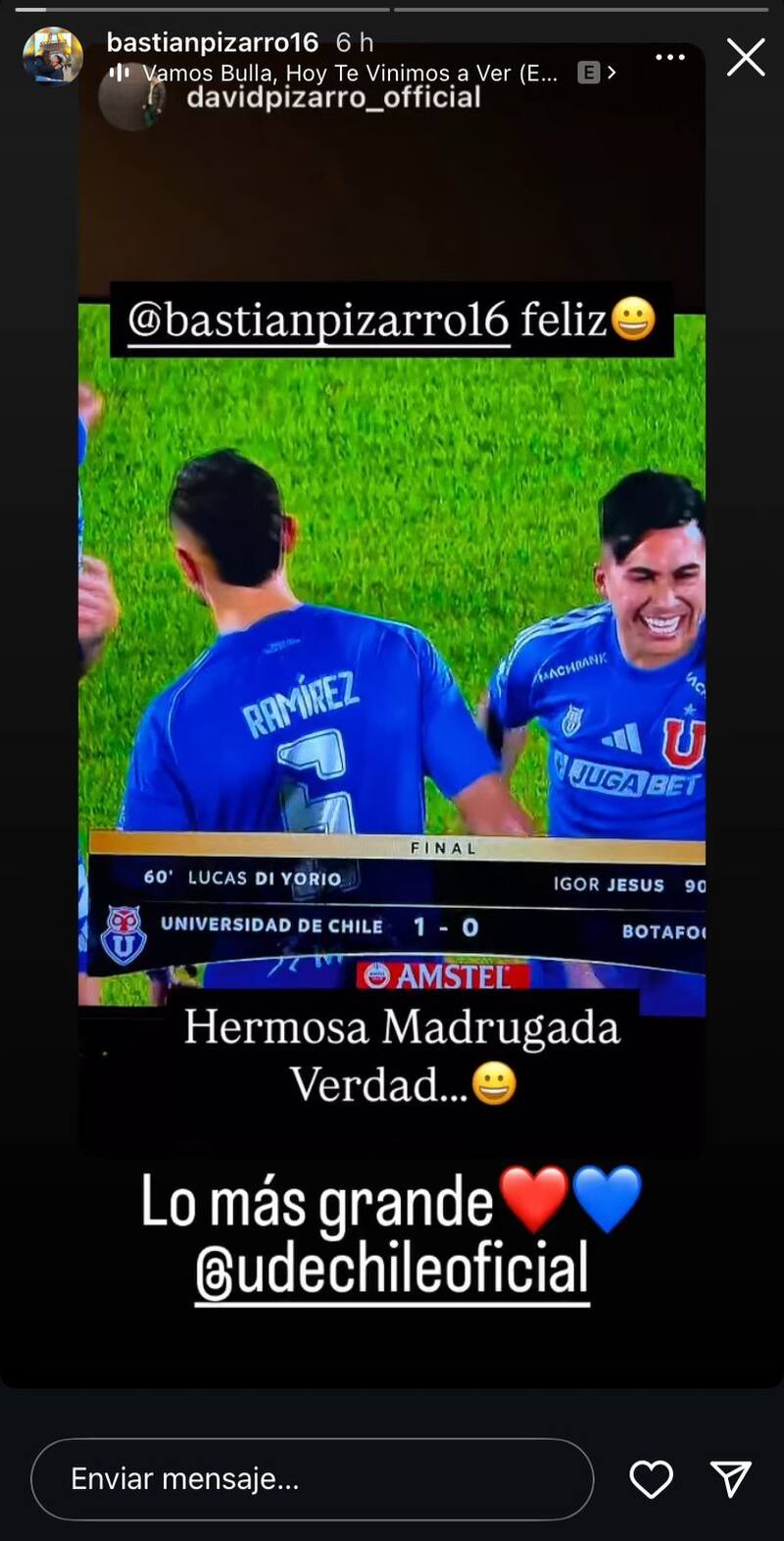Like this story with the heart
The image size is (784, 1541).
pyautogui.click(x=651, y=1479)
